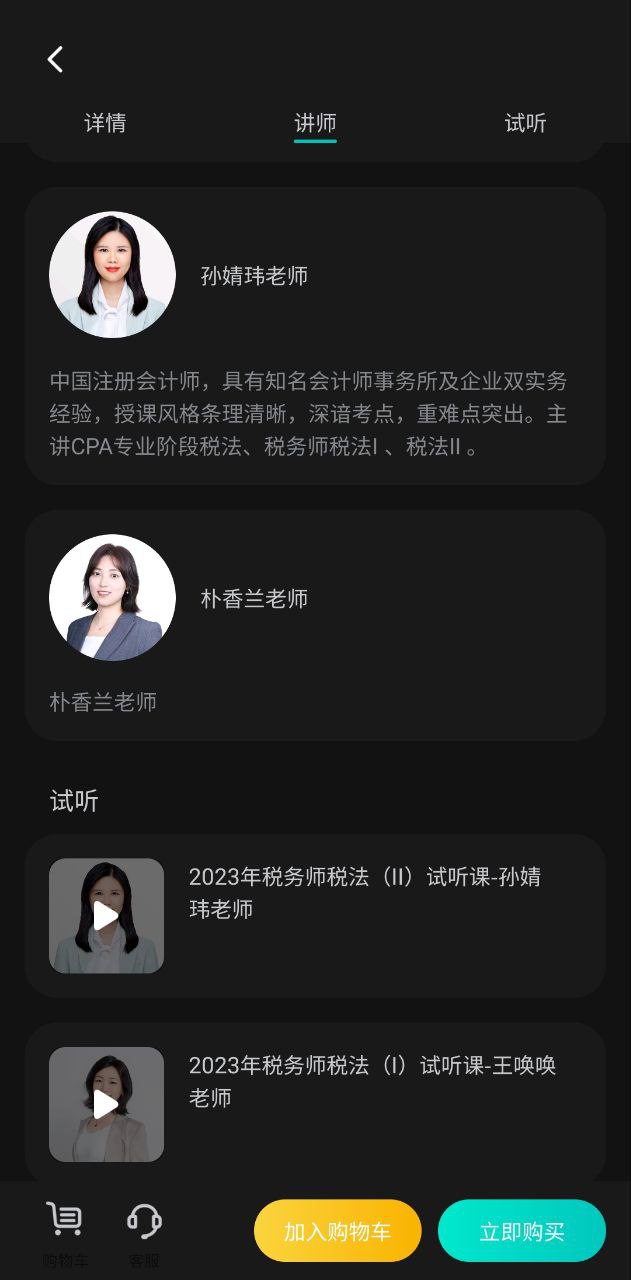Tap 立即购买 to buy now

pyautogui.click(x=521, y=1231)
